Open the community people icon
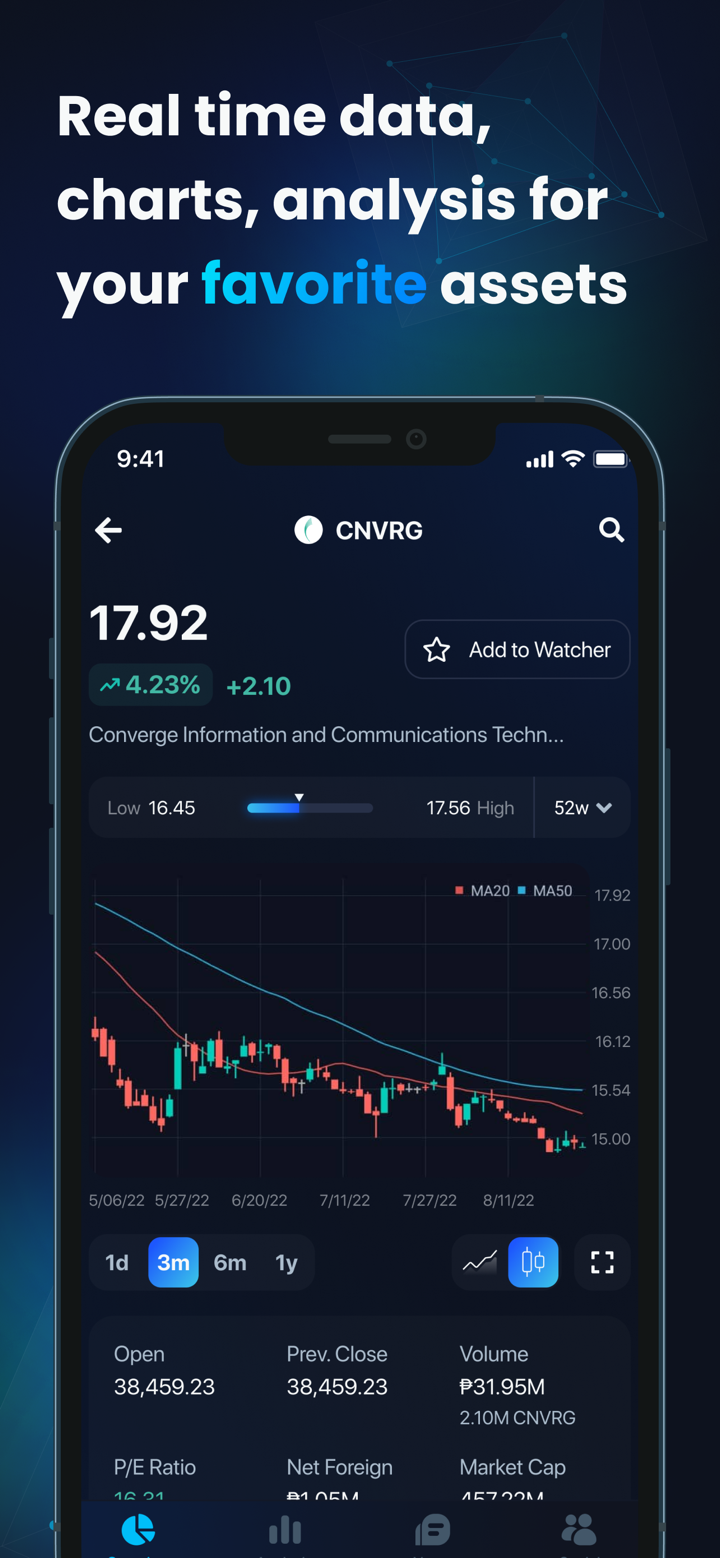Image resolution: width=720 pixels, height=1558 pixels. click(578, 1529)
